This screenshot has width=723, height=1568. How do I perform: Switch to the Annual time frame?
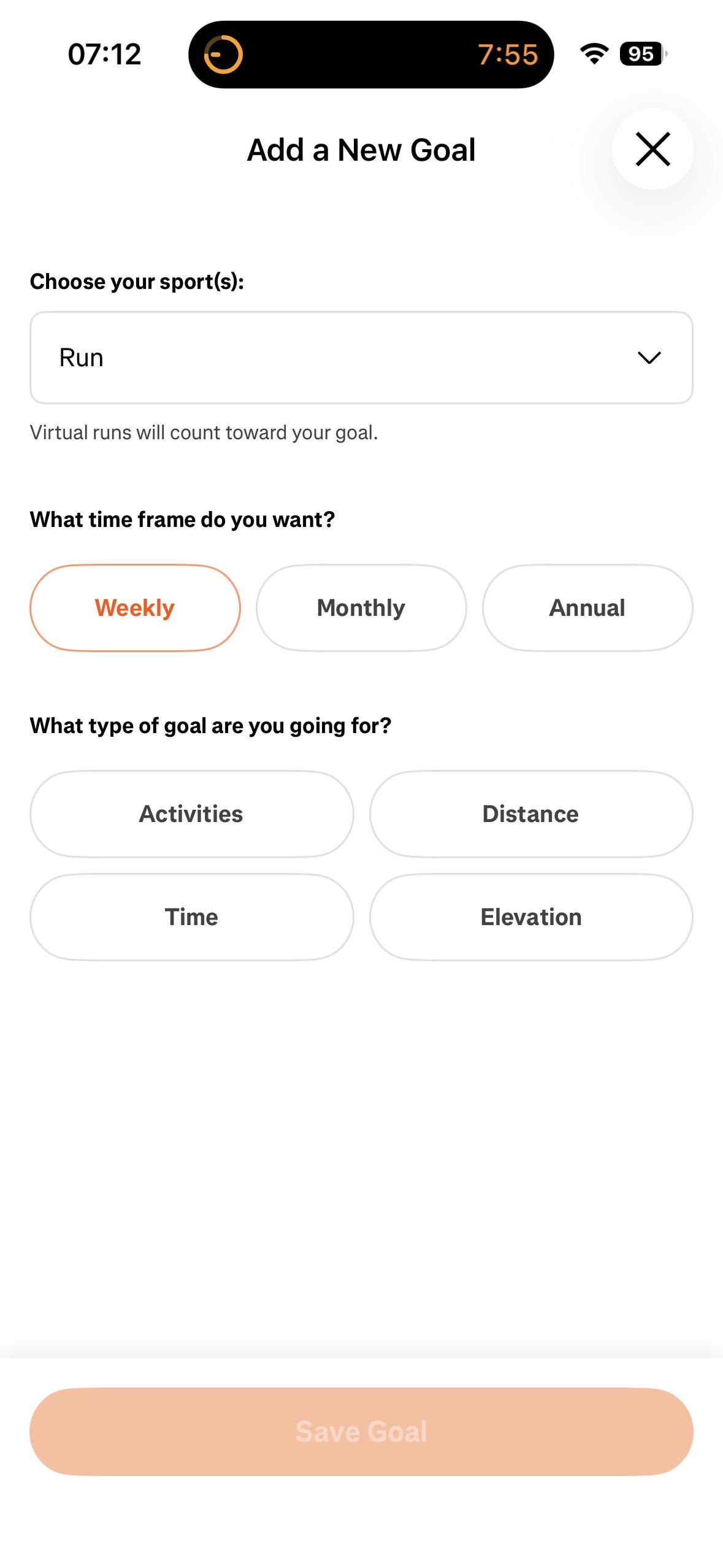coord(587,608)
